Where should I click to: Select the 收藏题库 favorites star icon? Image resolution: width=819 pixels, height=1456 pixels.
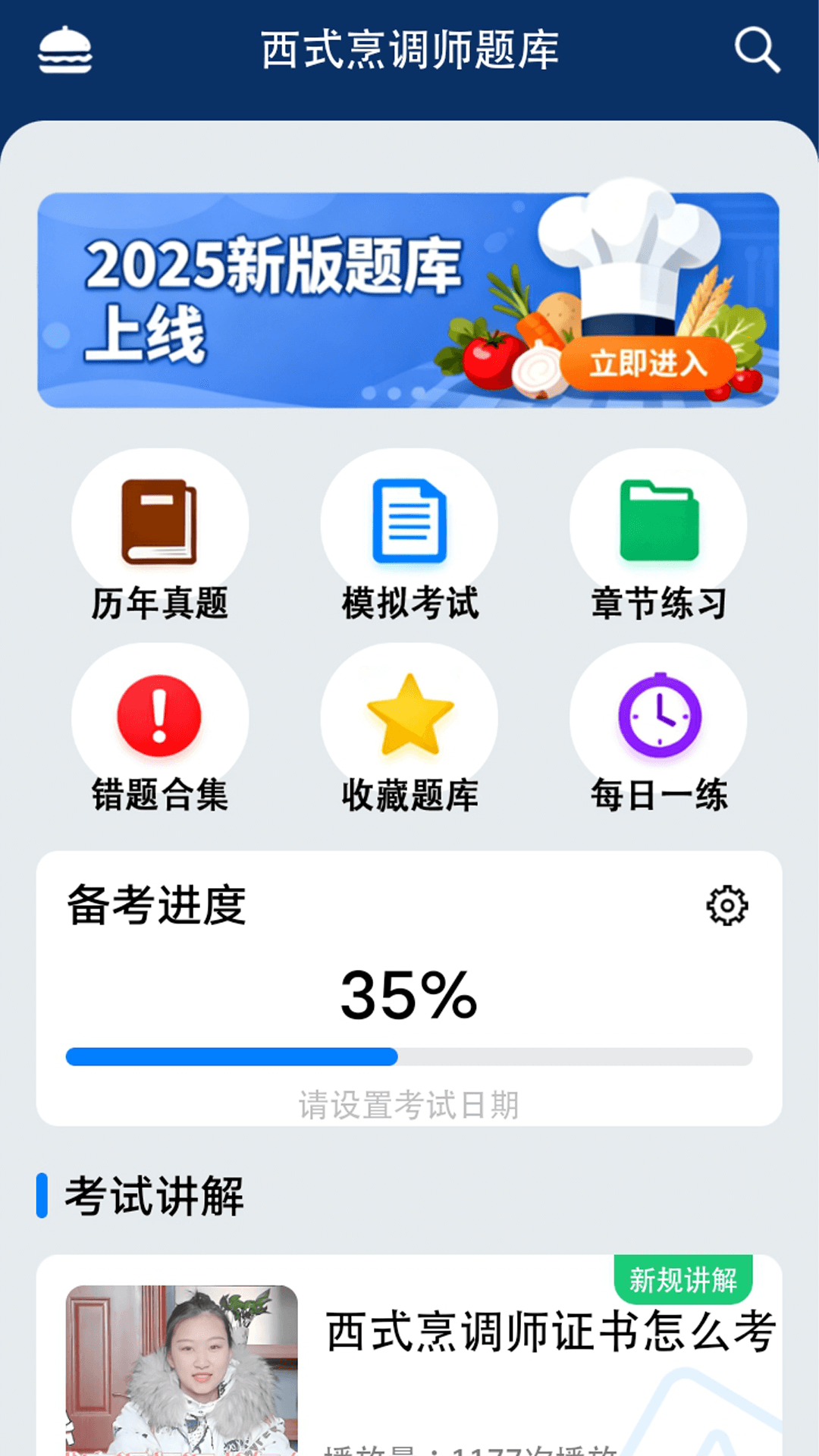pos(408,715)
